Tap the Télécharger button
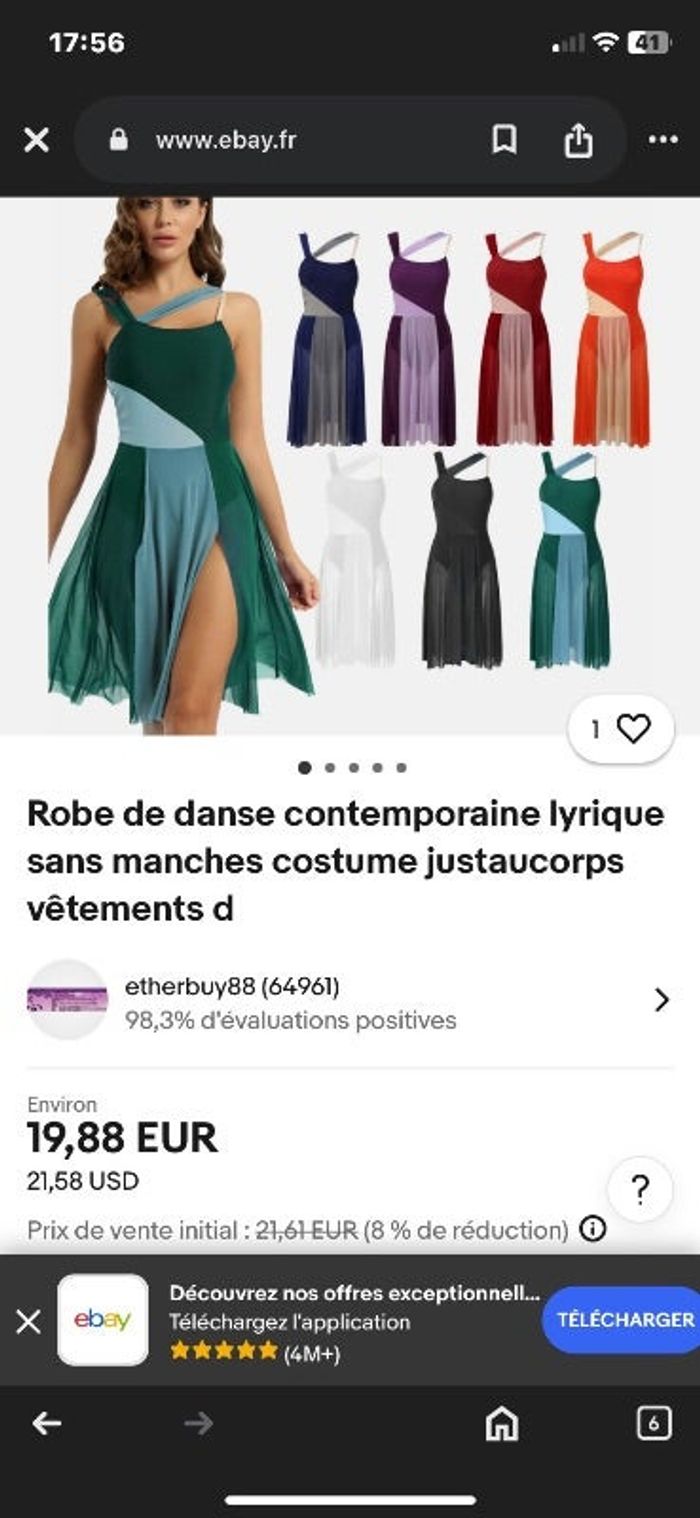 pos(624,1320)
